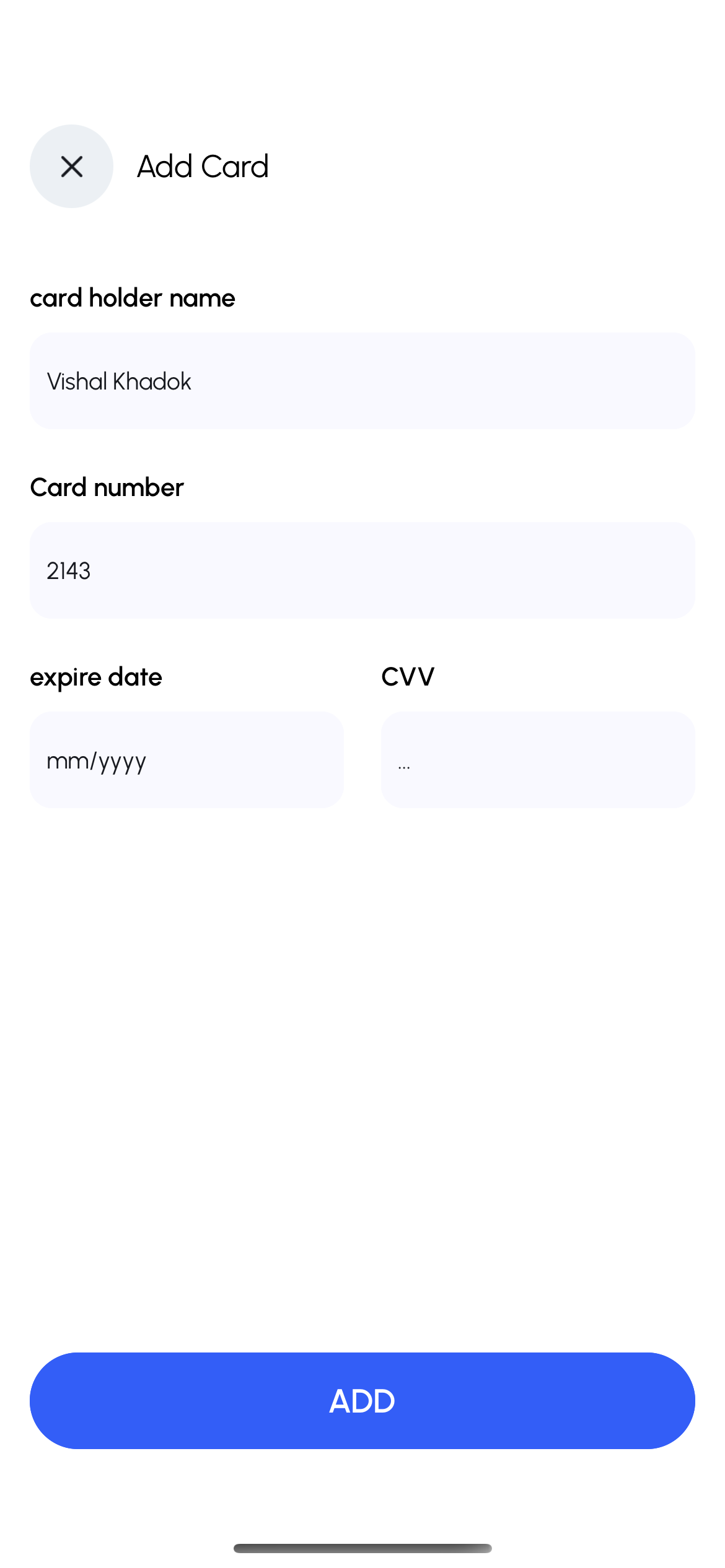Focus the Card number field
Viewport: 725px width, 1568px height.
pyautogui.click(x=362, y=570)
